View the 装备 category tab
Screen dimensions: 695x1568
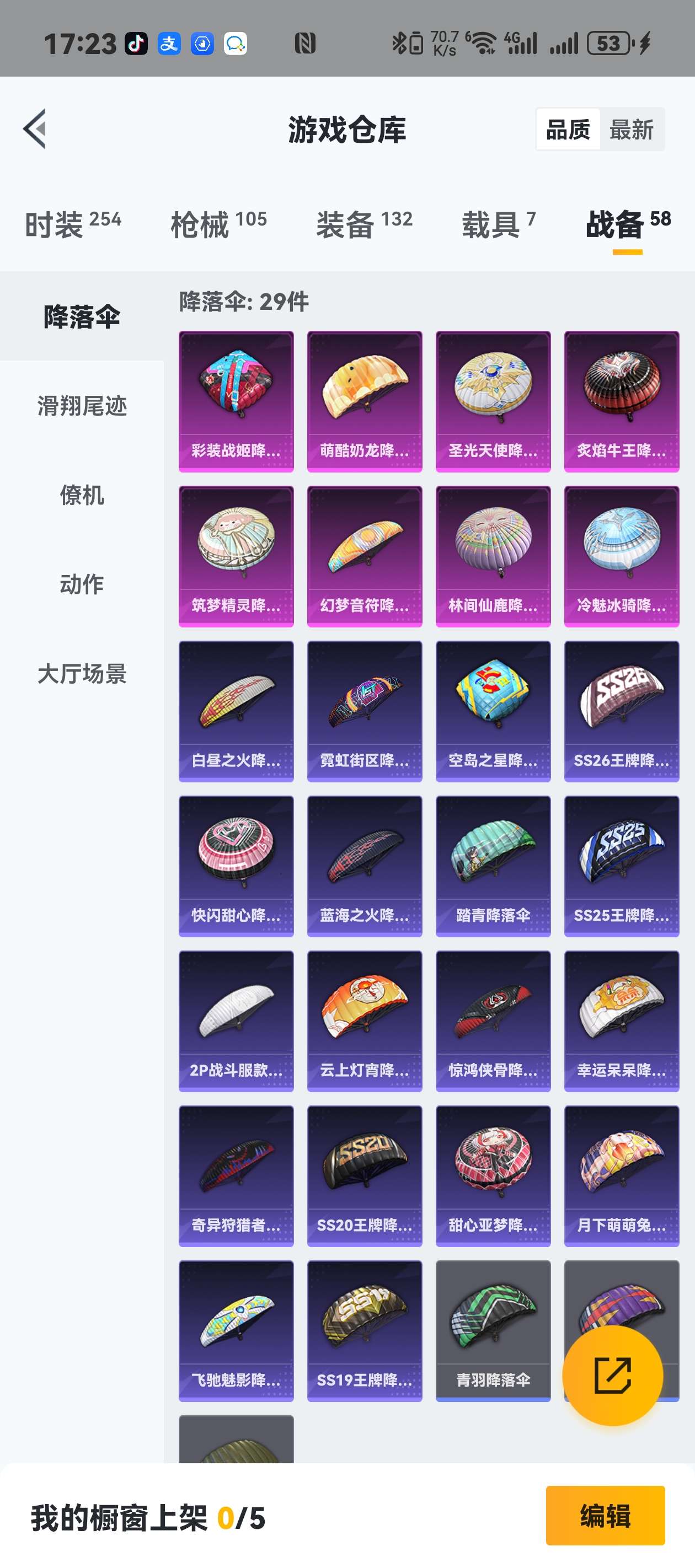tap(364, 224)
